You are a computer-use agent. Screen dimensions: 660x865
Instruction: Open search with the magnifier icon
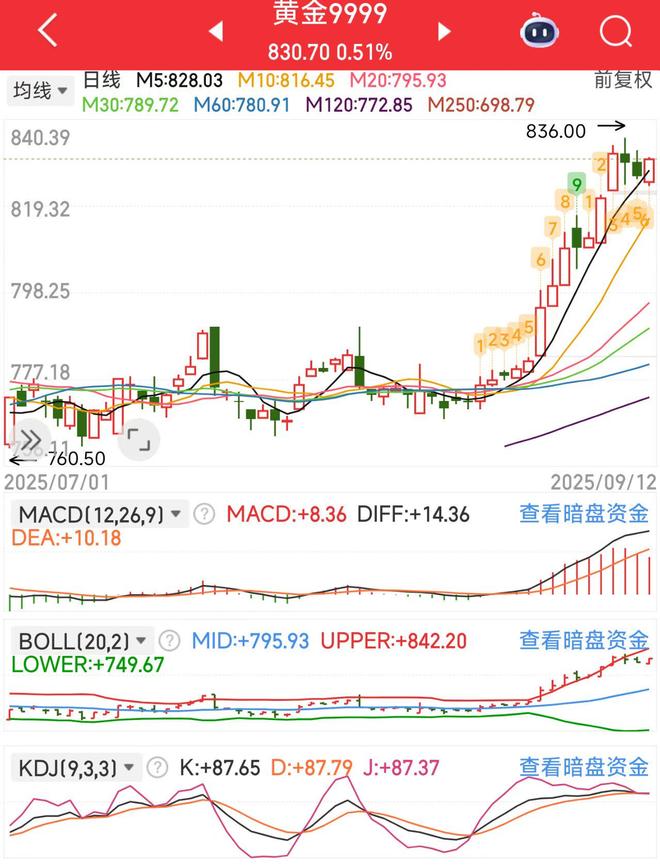(616, 32)
